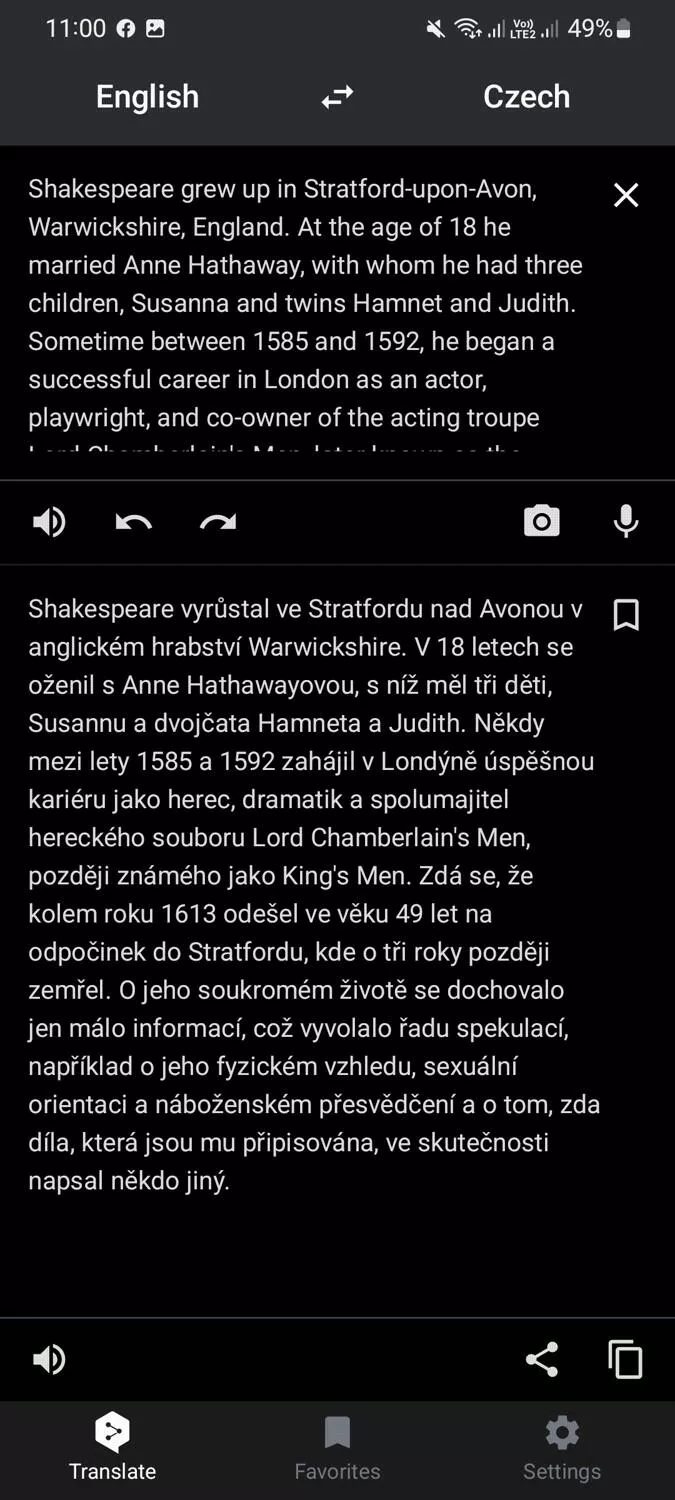Screen dimensions: 675x1500
Task: Share the translated text
Action: (542, 1359)
